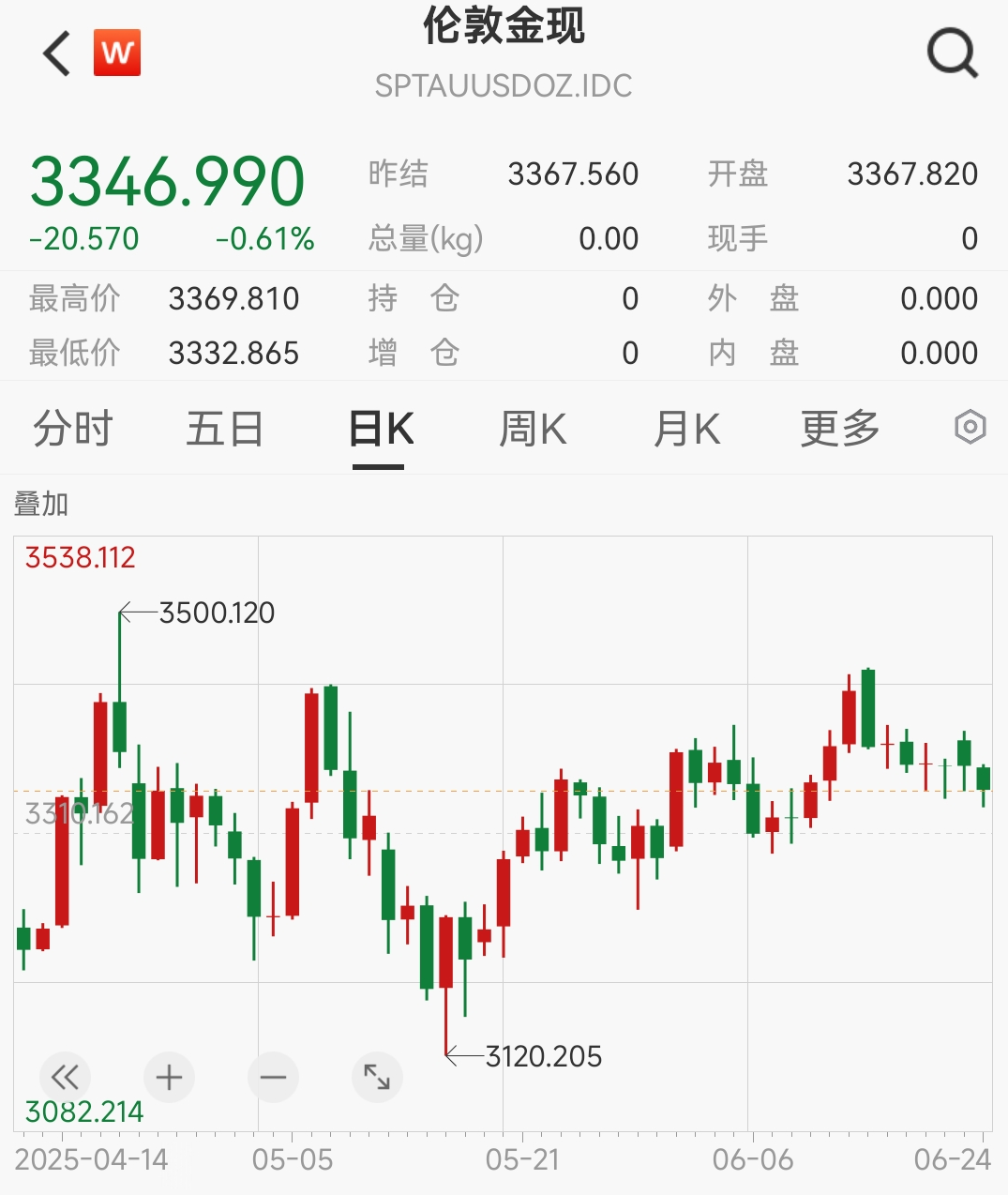Zoom in the K-line chart
Viewport: 1008px width, 1195px height.
tap(169, 1077)
